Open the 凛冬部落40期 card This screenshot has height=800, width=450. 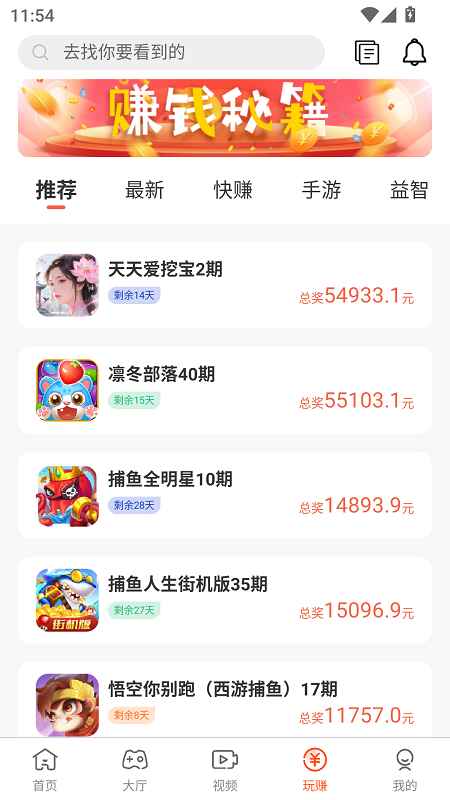[225, 390]
